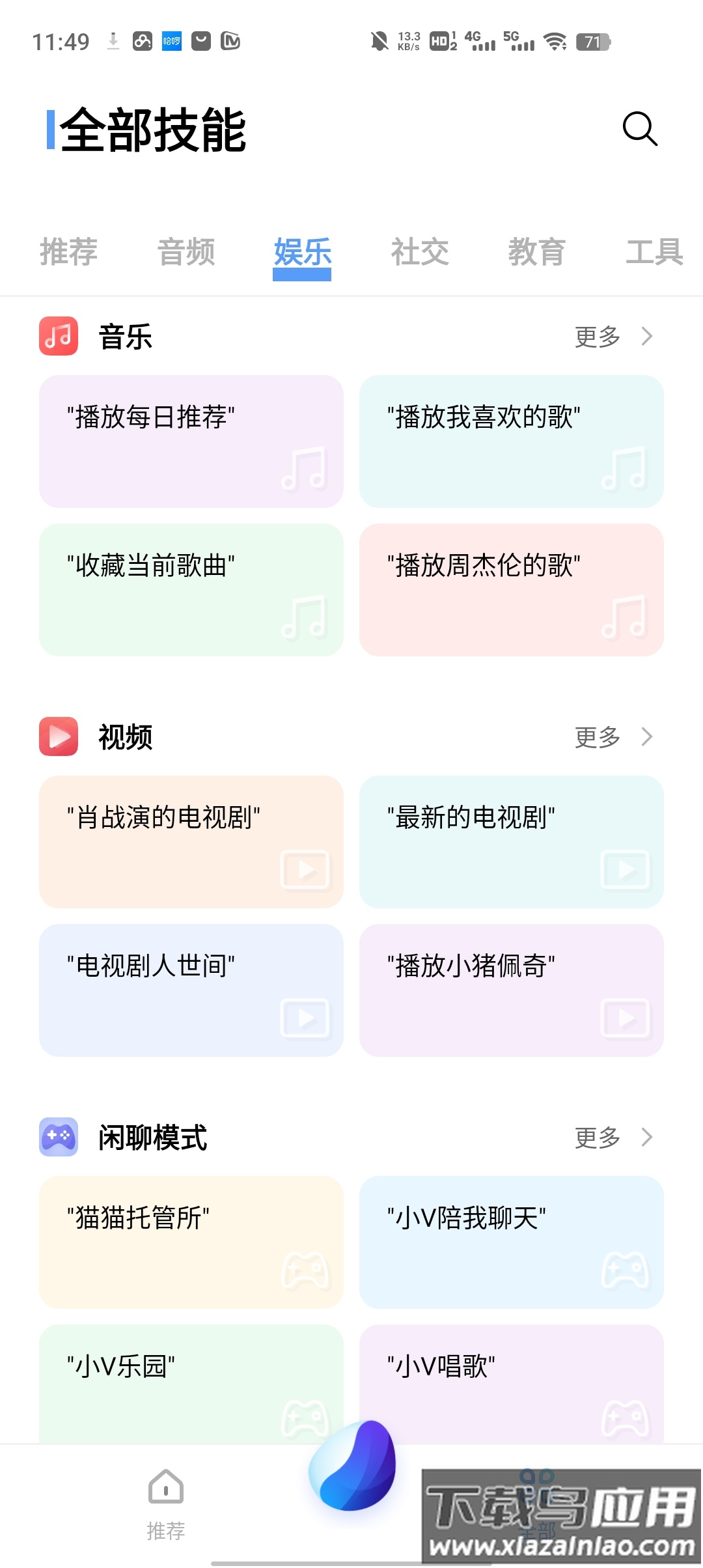
Task: Expand 更多 next to the 闲聊模式 section
Action: coord(597,1137)
